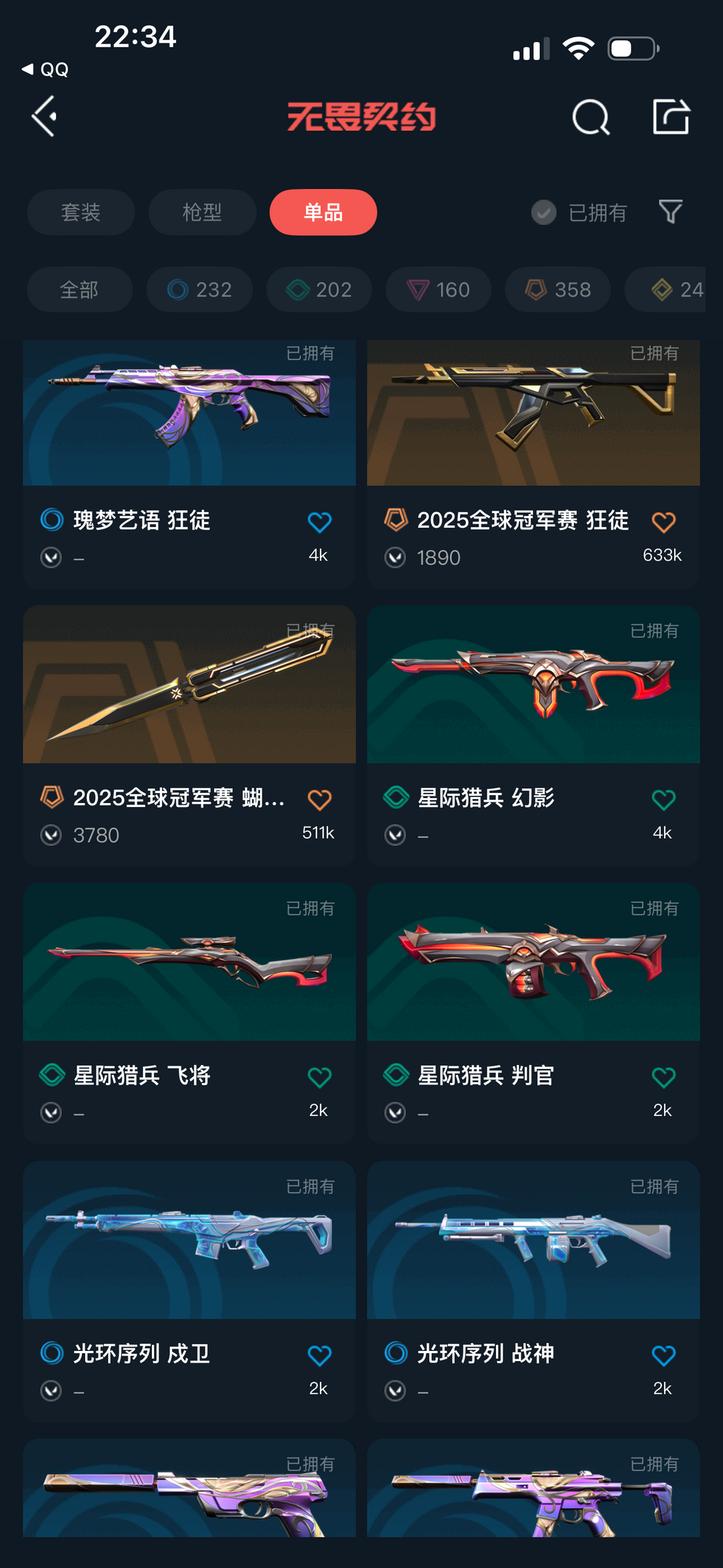Toggle the 已拥有 checkbox filter
The image size is (723, 1568).
tap(544, 212)
